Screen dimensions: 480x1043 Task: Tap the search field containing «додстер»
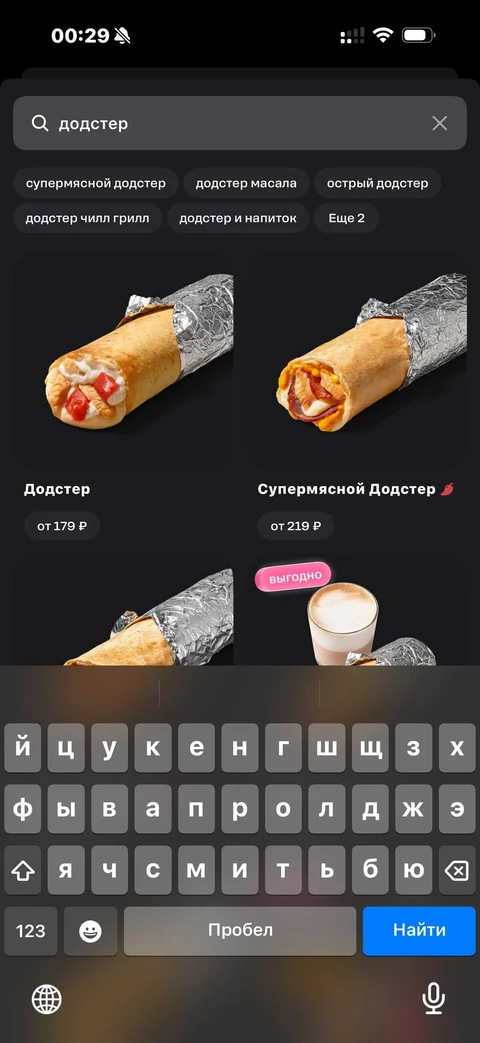tap(240, 123)
